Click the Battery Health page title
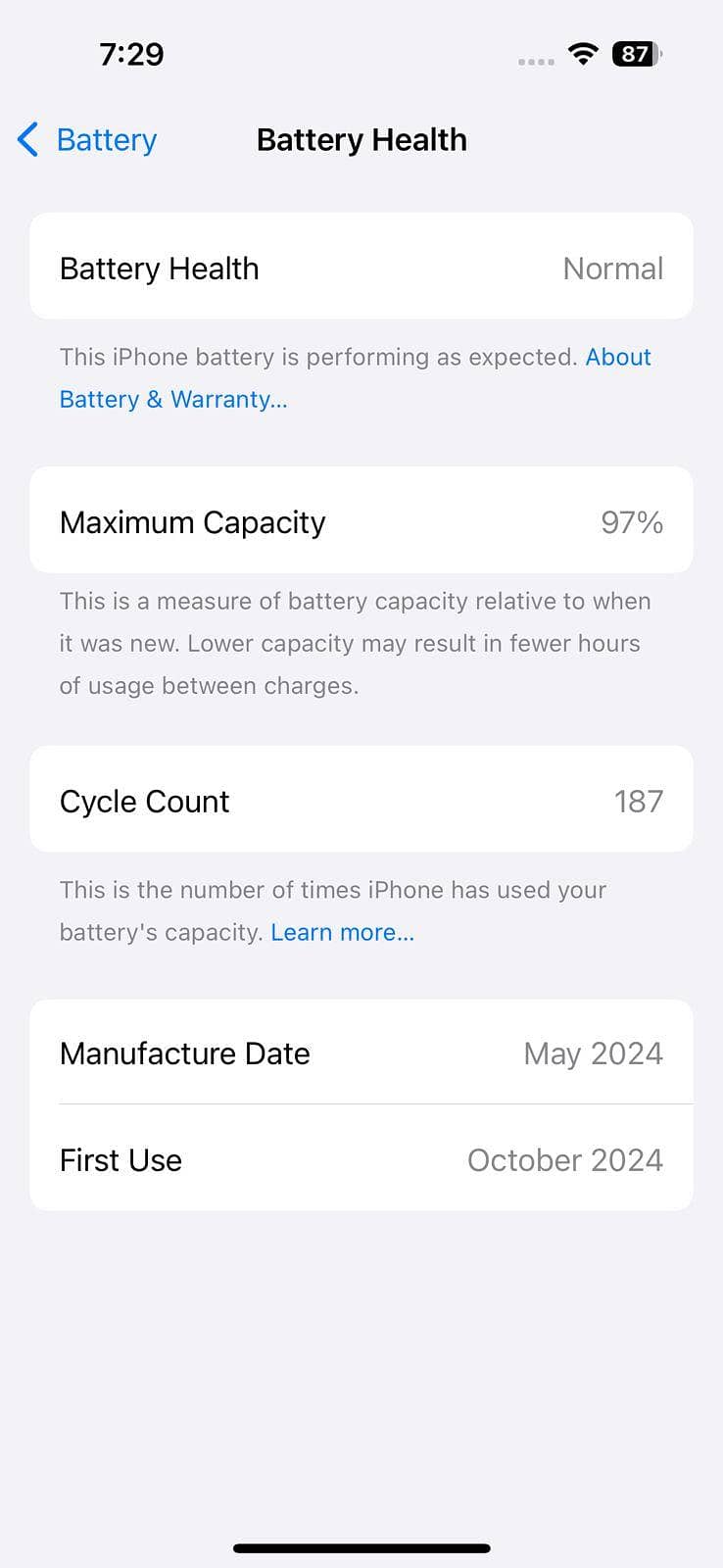This screenshot has height=1568, width=723. (x=361, y=139)
